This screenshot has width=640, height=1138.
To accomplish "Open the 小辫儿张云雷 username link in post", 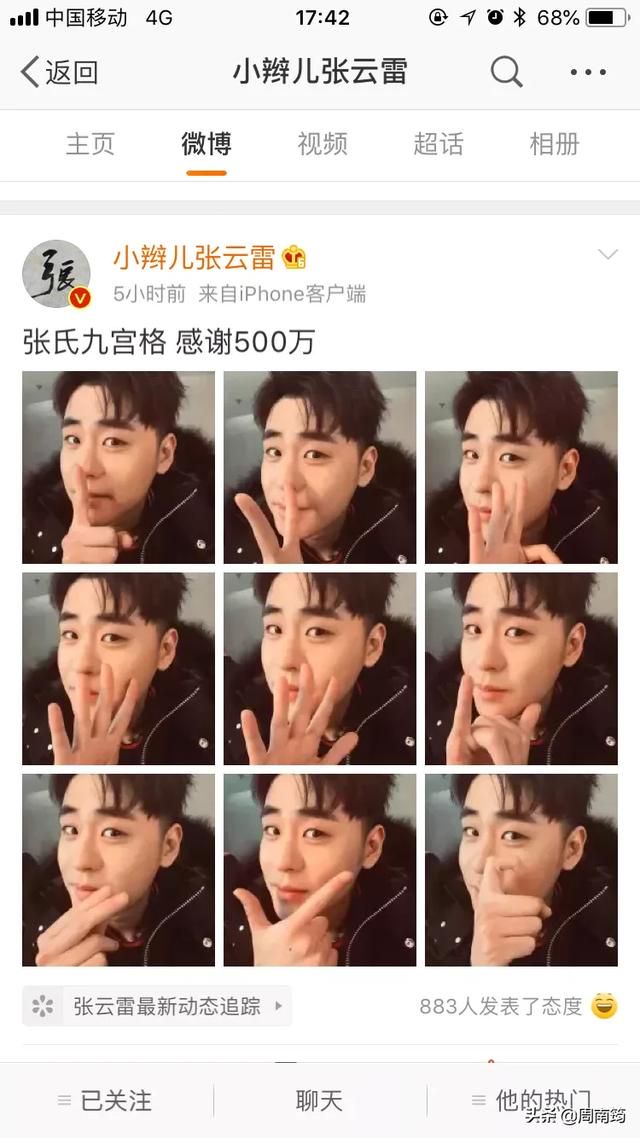I will coord(194,258).
